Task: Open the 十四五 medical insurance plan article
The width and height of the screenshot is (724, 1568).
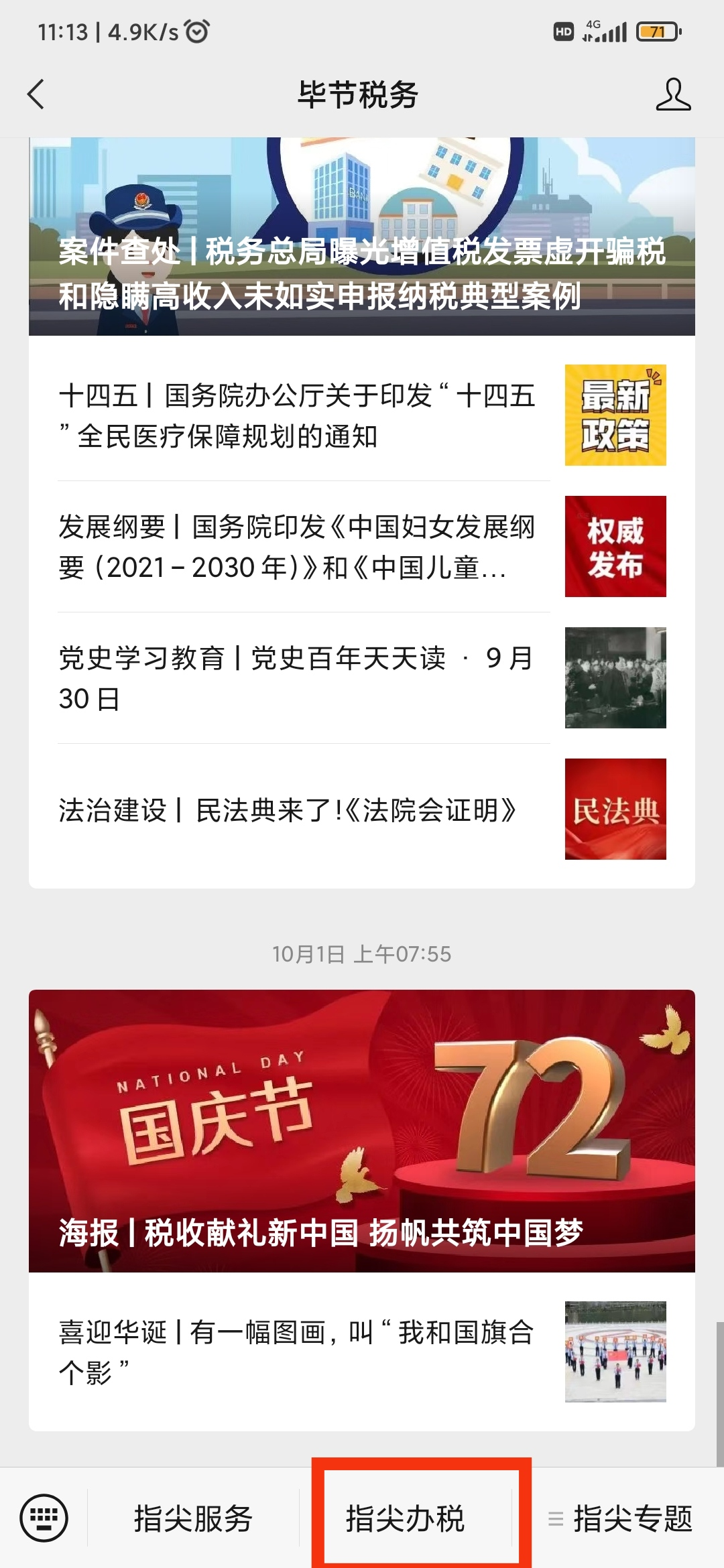Action: point(362,415)
